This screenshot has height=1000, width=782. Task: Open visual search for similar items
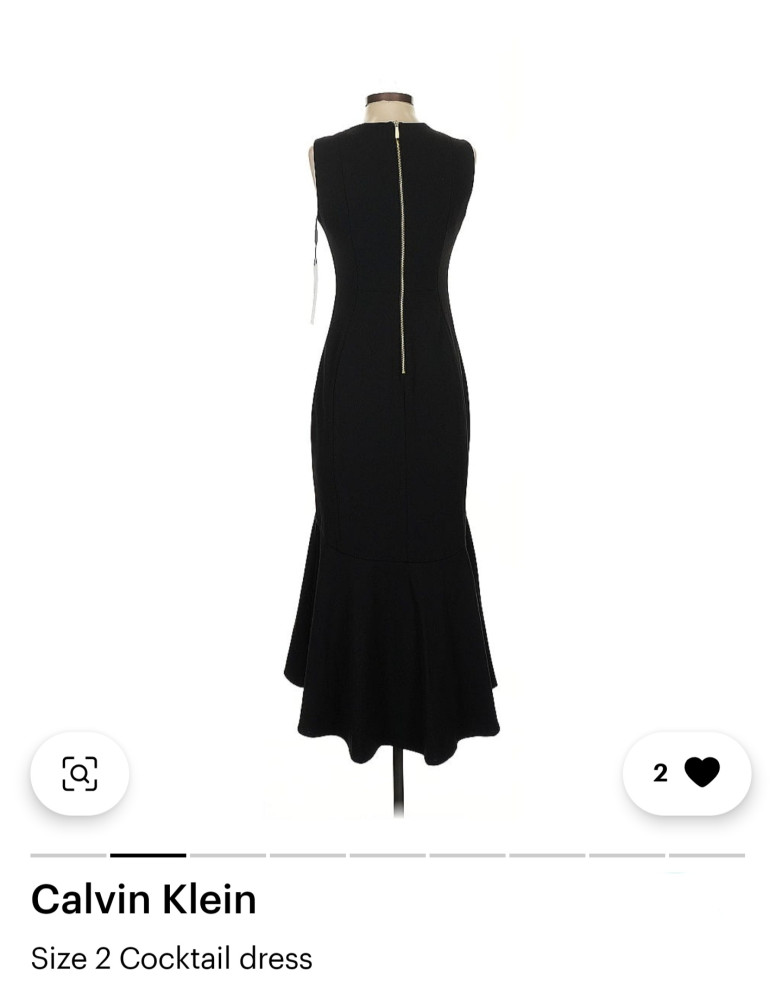pos(80,773)
